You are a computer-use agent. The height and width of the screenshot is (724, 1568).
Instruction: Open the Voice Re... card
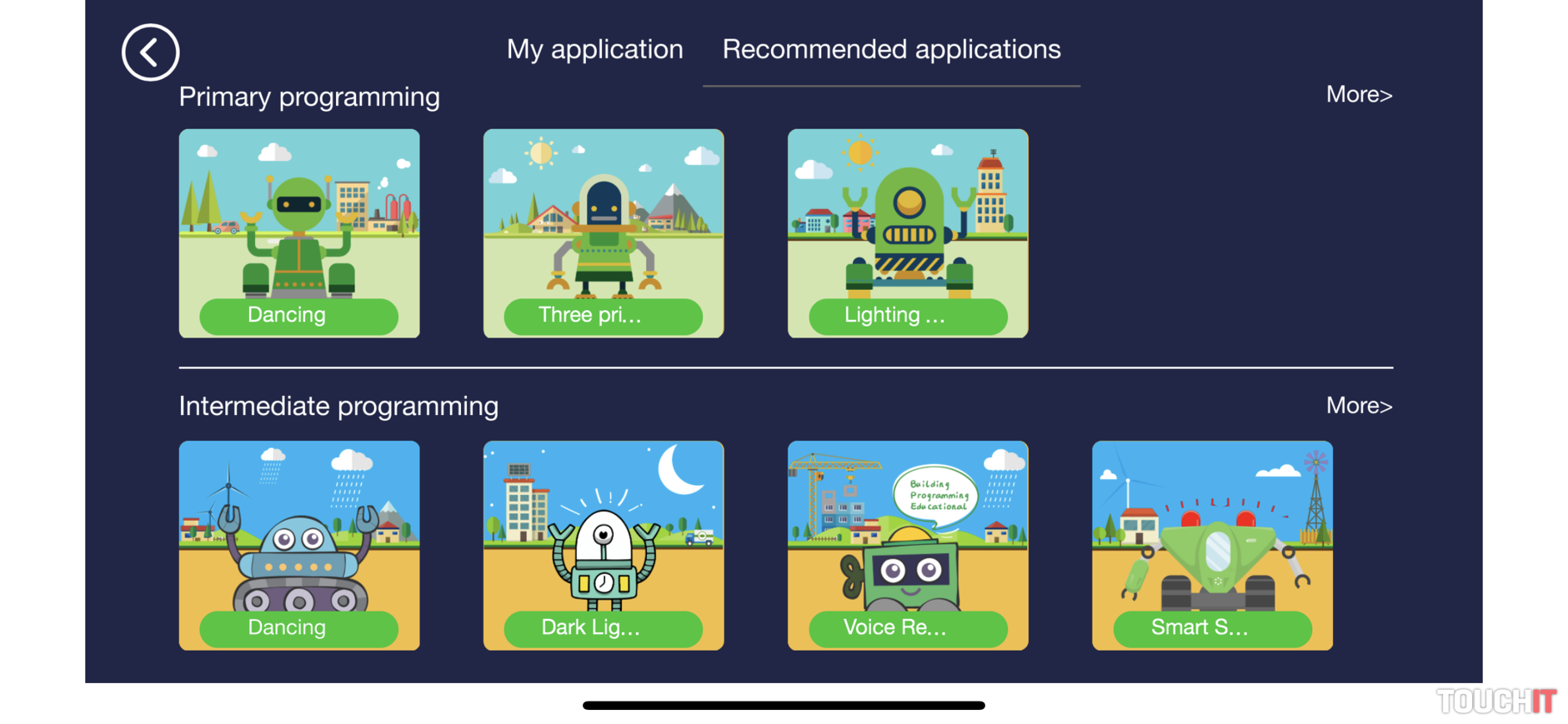click(908, 546)
